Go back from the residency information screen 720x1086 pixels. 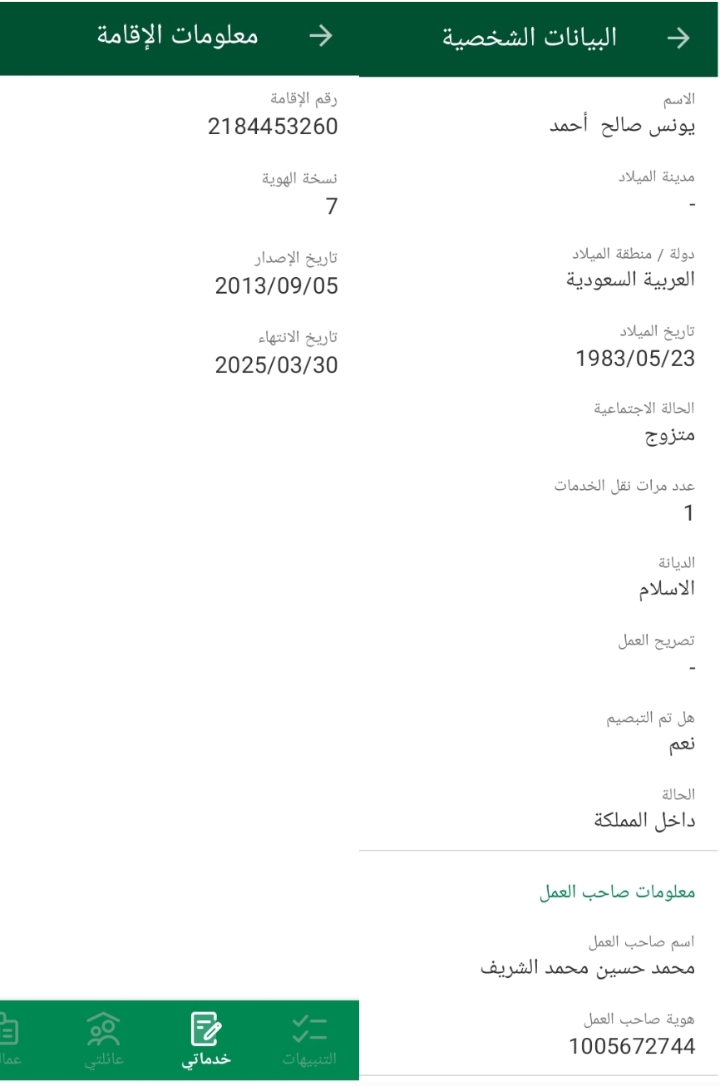click(320, 36)
